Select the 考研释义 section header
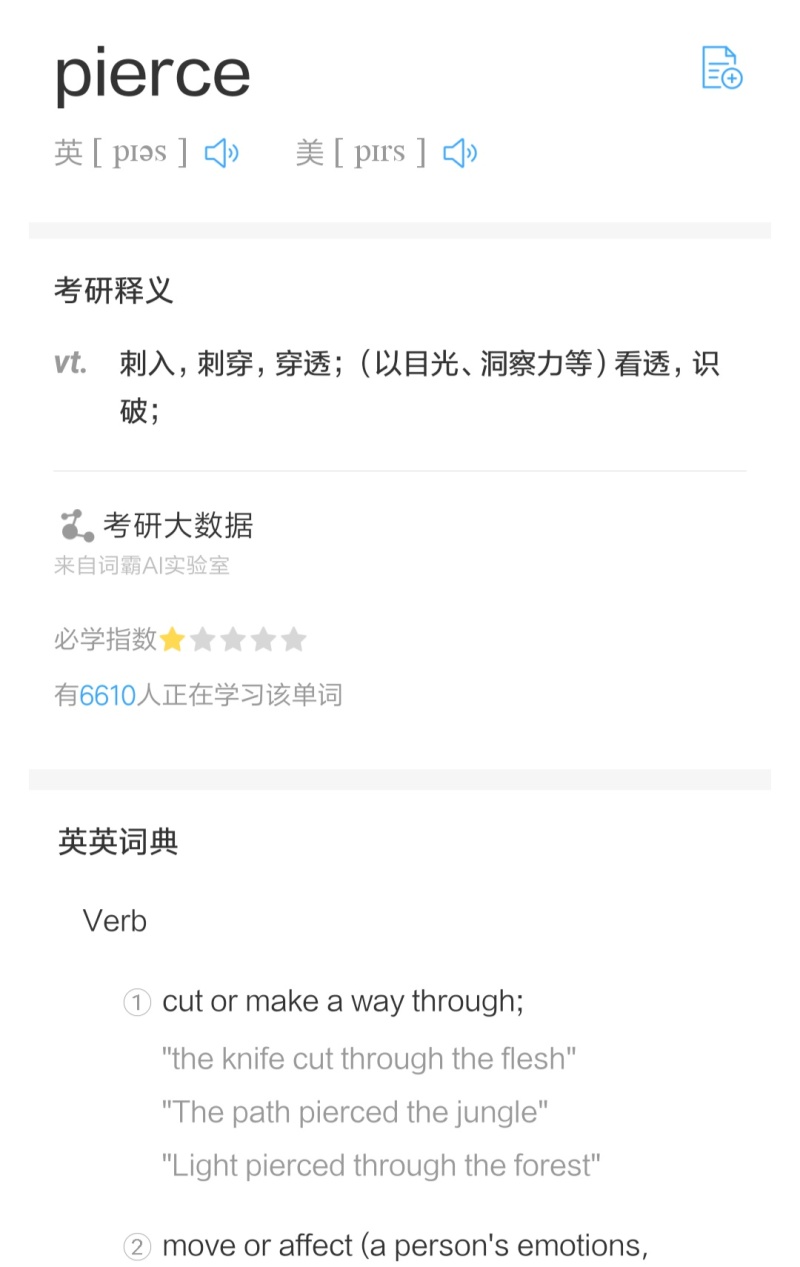The image size is (800, 1267). [113, 291]
